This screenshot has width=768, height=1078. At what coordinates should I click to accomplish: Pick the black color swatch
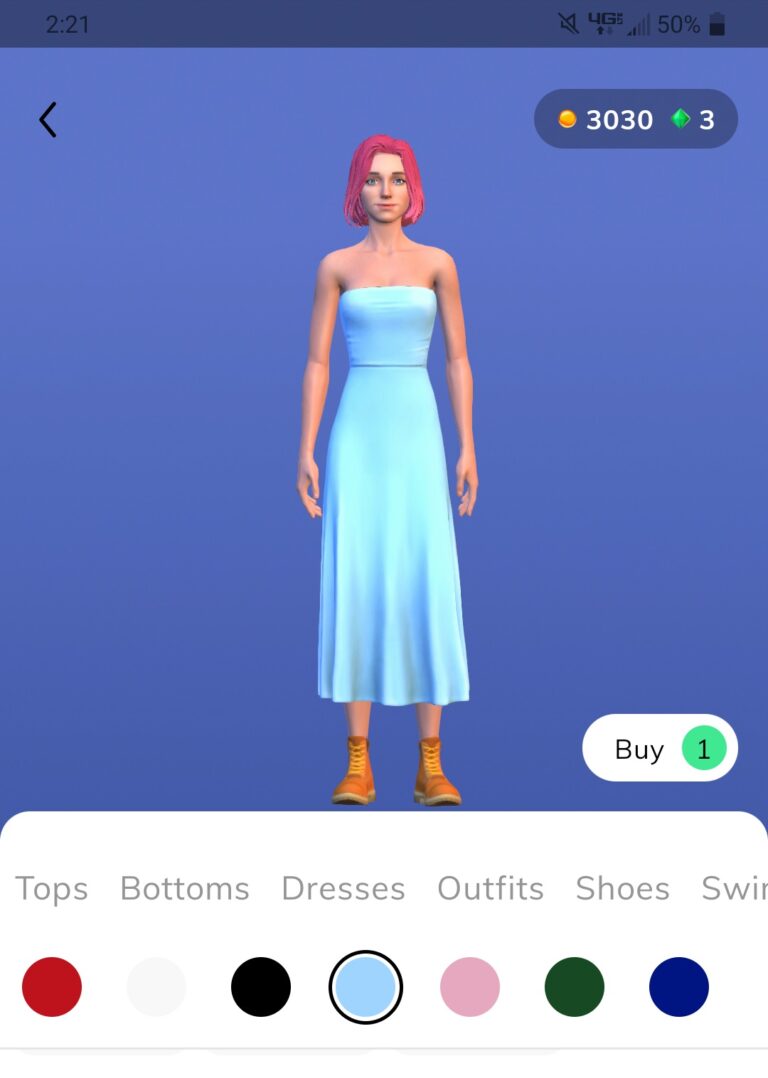point(261,987)
